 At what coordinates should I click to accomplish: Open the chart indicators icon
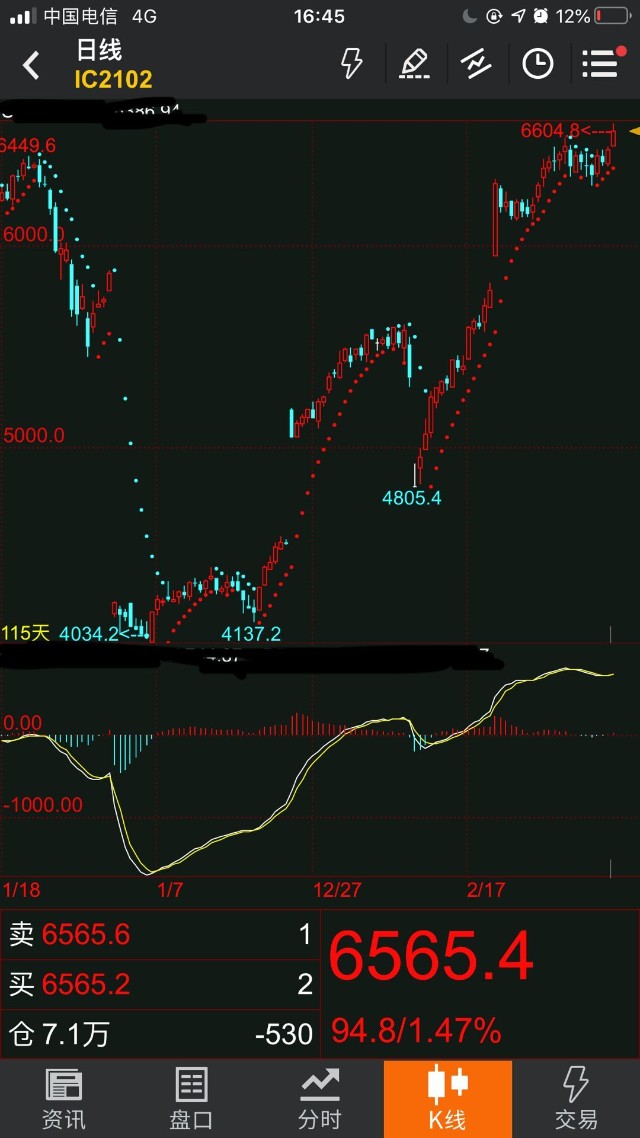tap(476, 64)
